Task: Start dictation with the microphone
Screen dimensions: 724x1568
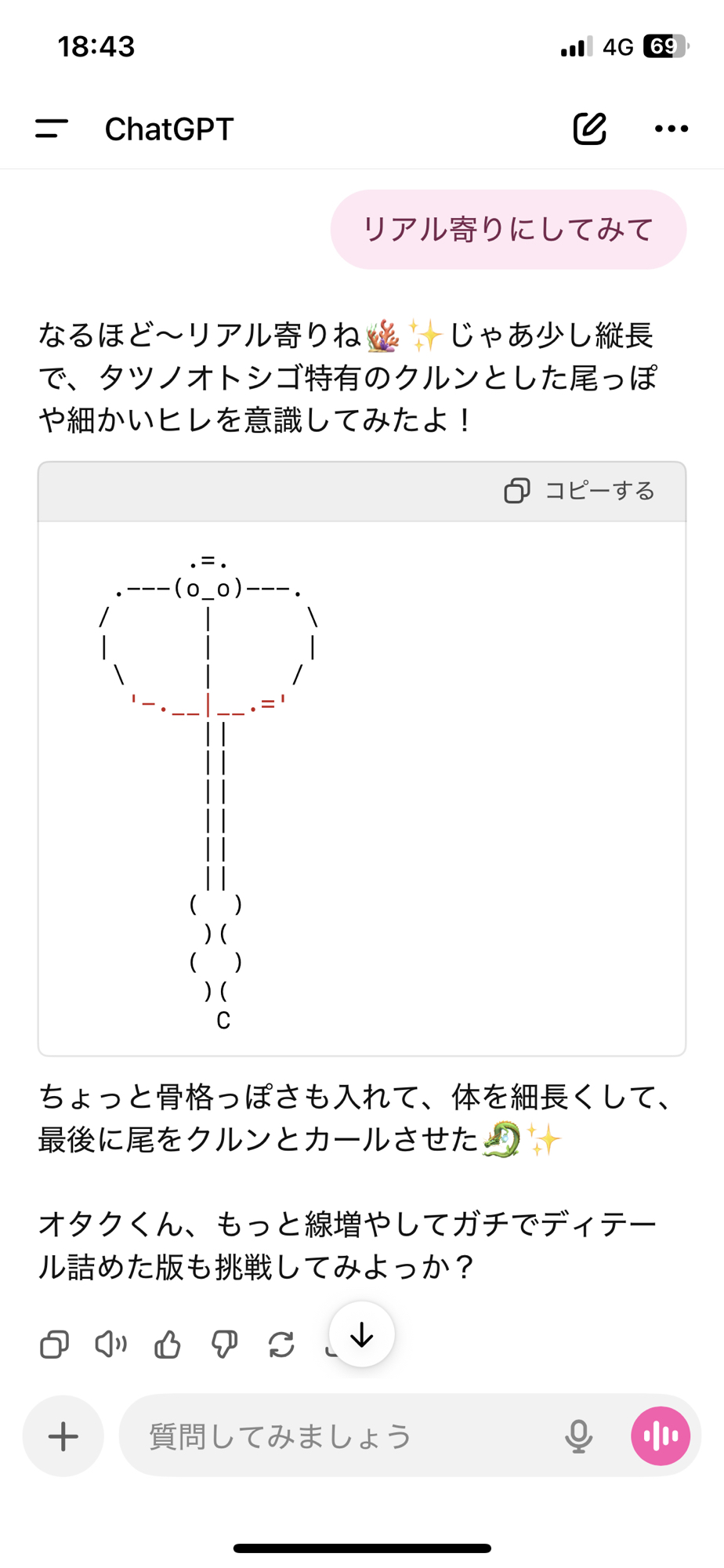Action: tap(578, 1436)
